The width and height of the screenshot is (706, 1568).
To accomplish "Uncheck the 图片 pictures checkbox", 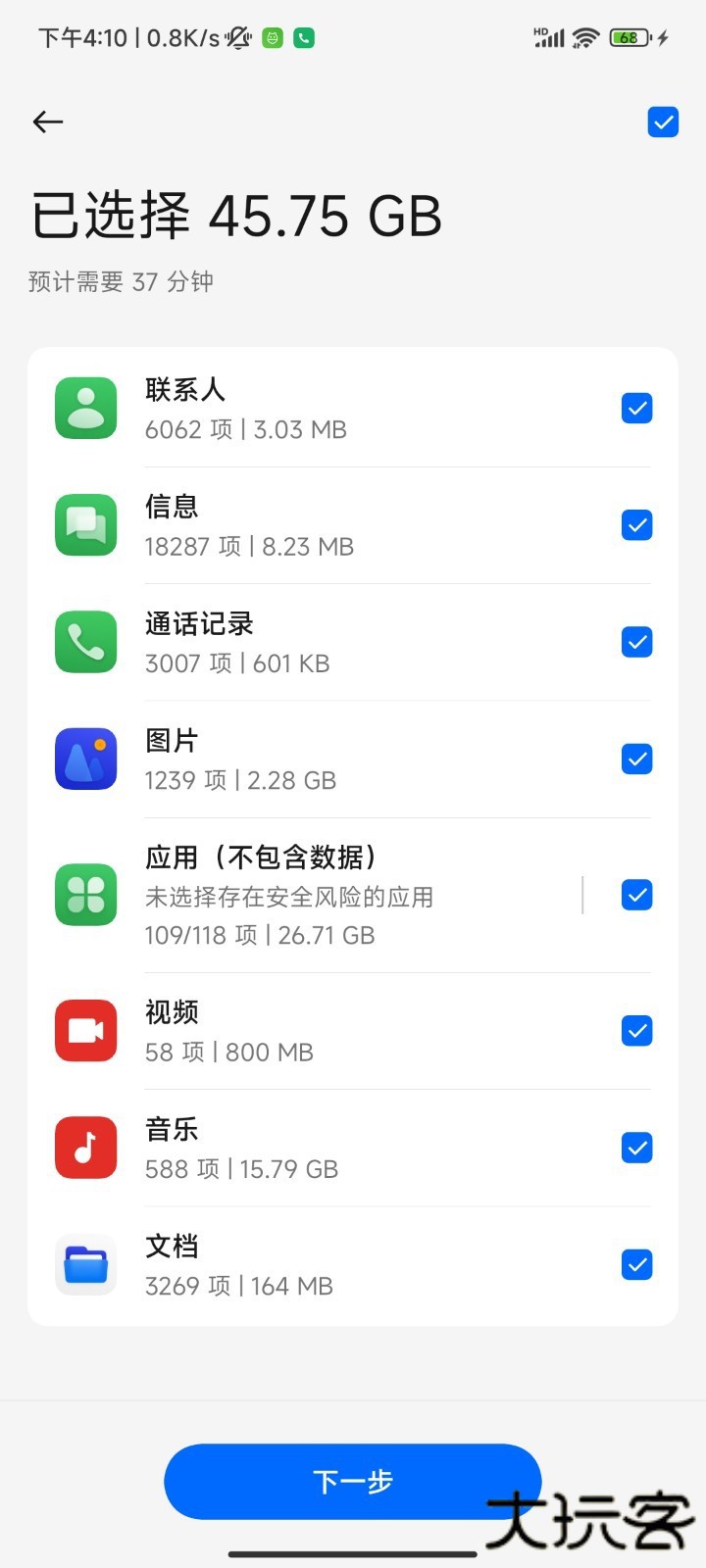I will 636,759.
